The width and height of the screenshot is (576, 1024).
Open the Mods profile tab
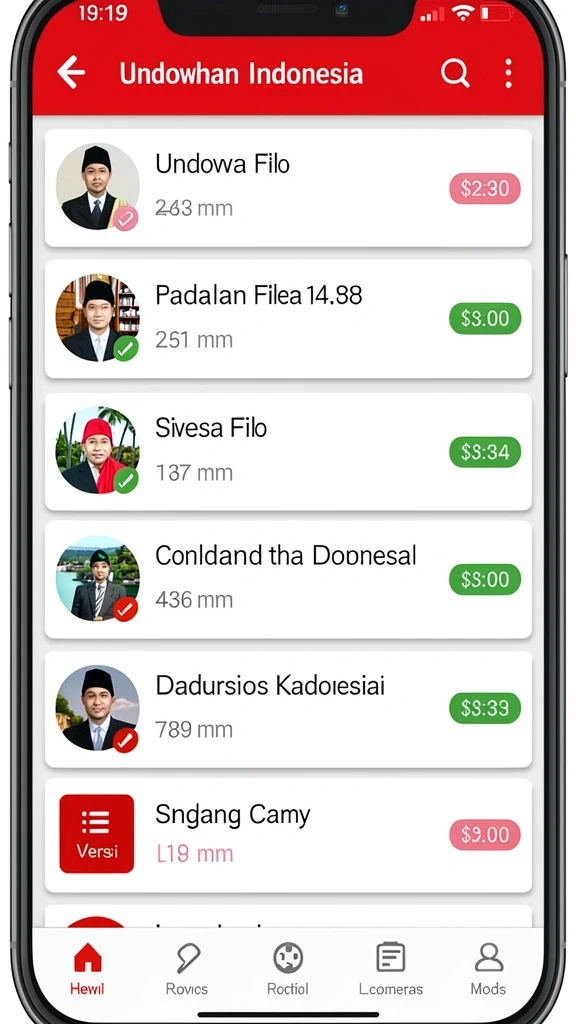[488, 969]
